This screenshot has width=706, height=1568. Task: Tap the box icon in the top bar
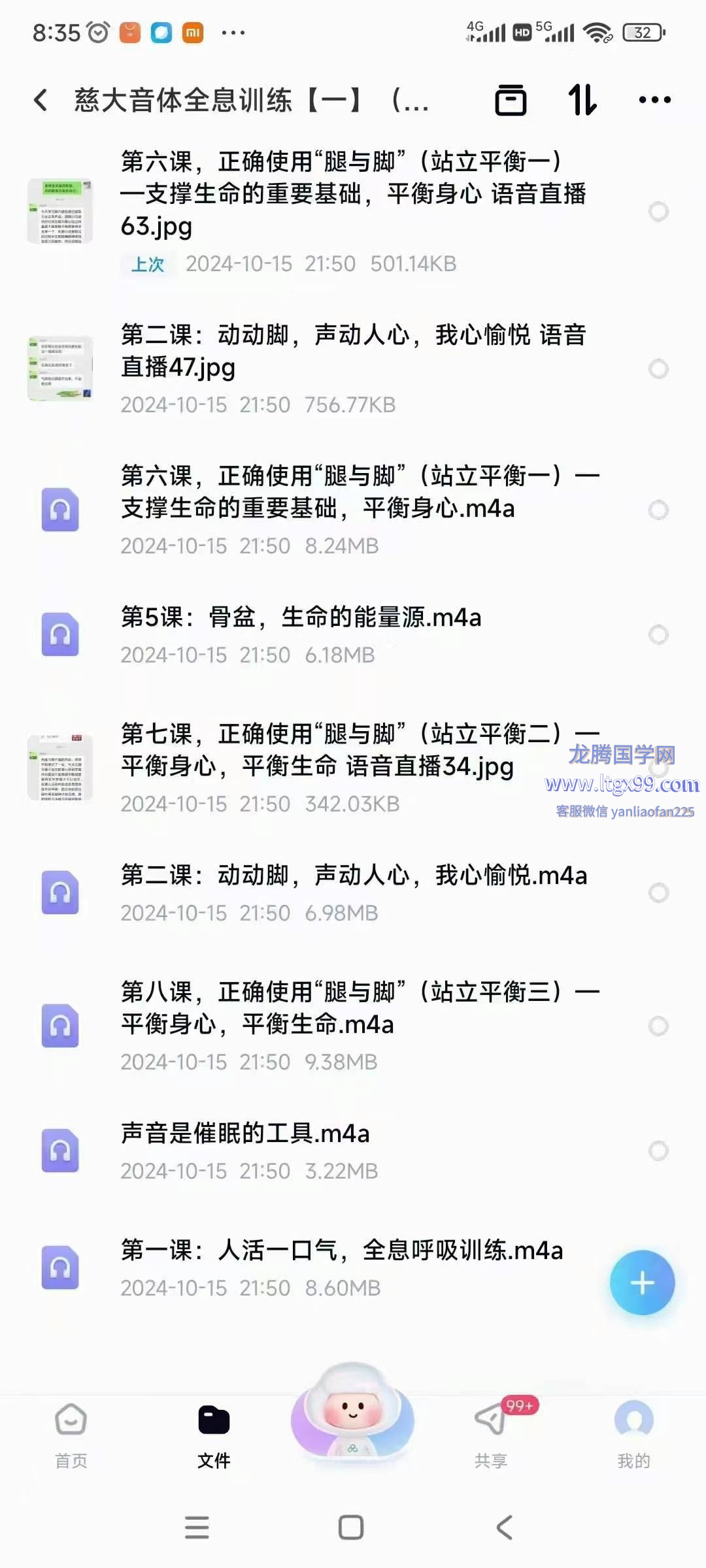click(x=511, y=100)
